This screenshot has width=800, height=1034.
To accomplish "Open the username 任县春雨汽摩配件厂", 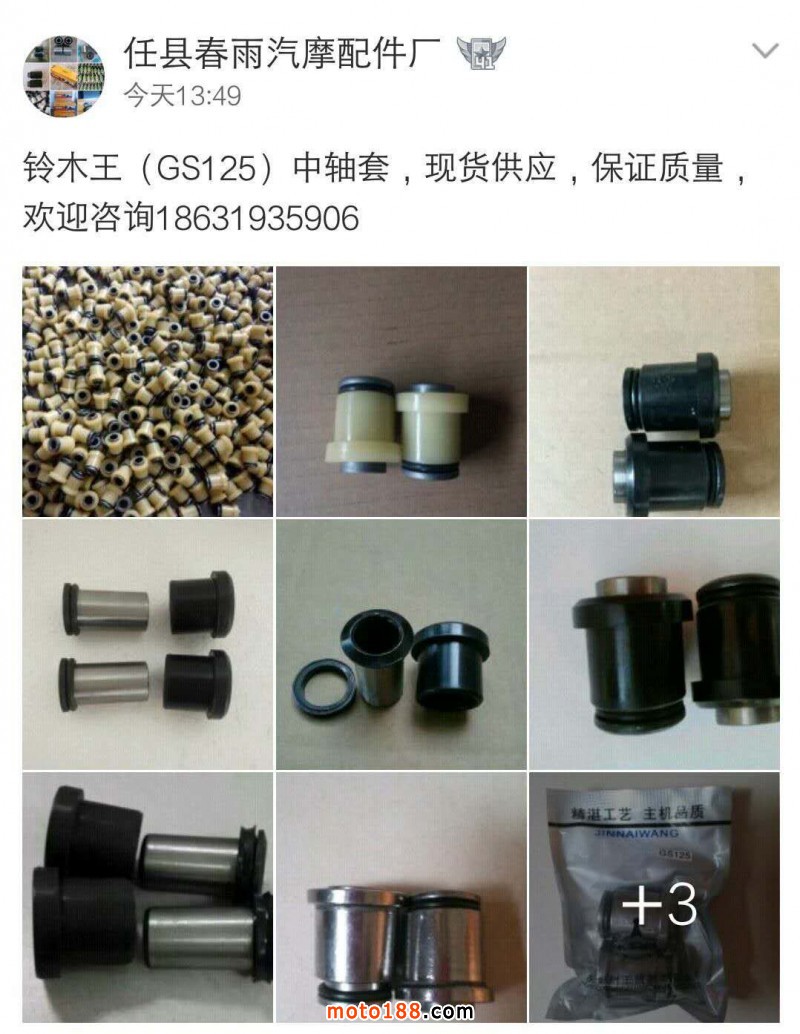I will coord(282,52).
